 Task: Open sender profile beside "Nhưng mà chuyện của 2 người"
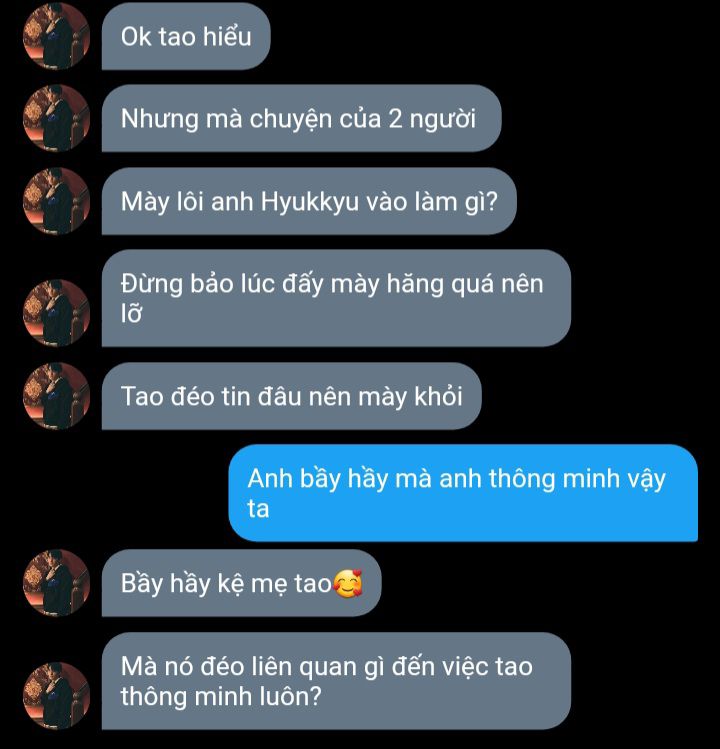pos(57,119)
